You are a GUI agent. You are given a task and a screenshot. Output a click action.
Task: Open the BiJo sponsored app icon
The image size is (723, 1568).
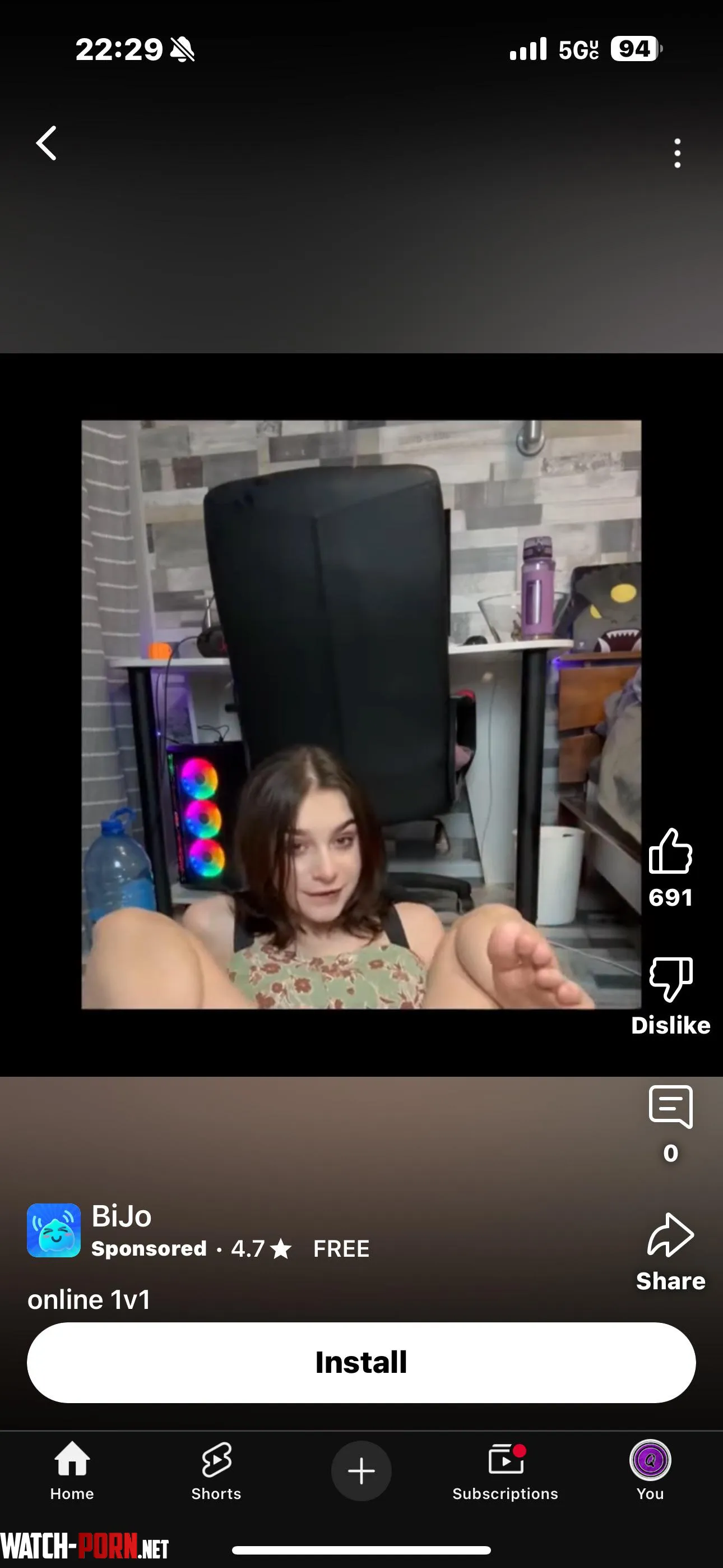[x=54, y=1230]
